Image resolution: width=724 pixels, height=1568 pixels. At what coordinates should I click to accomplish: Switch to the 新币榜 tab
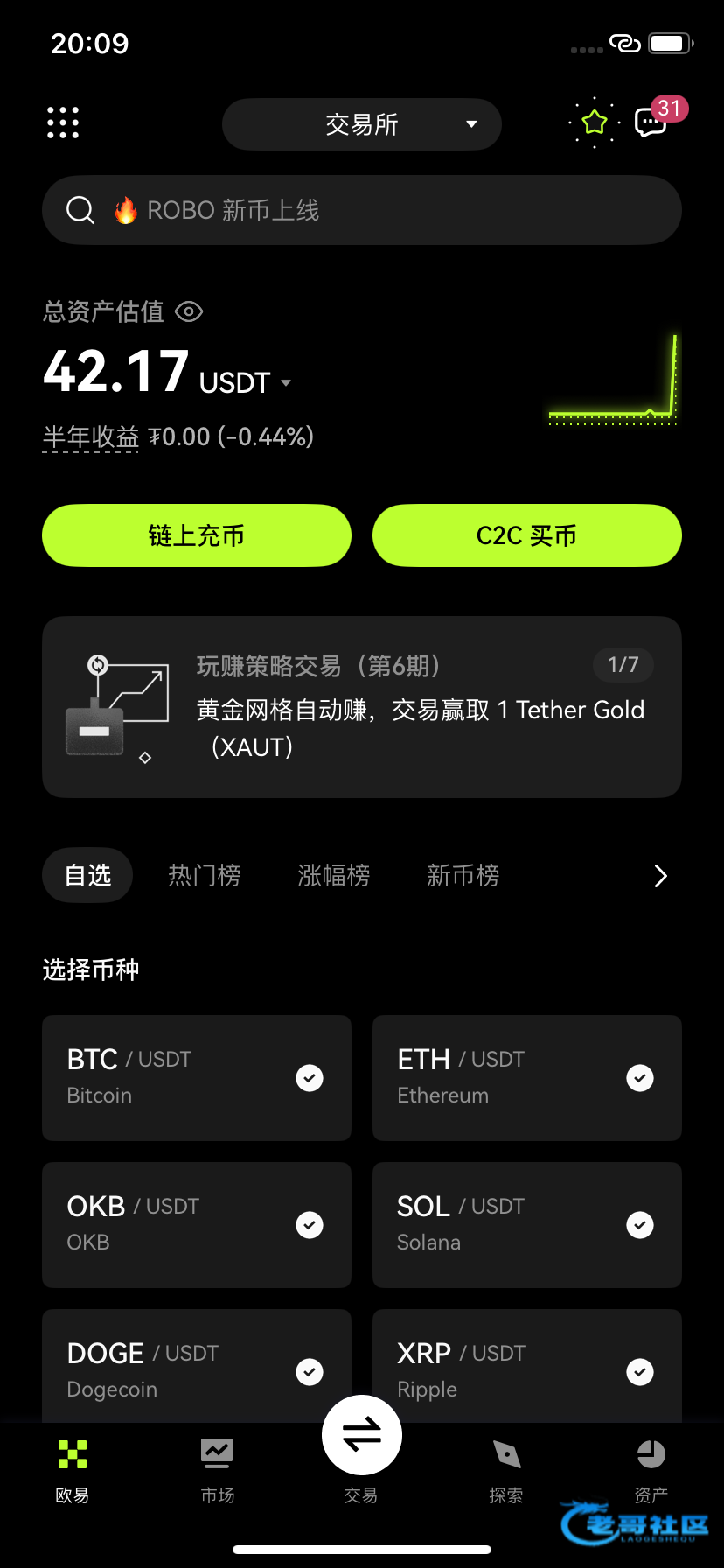pyautogui.click(x=463, y=875)
